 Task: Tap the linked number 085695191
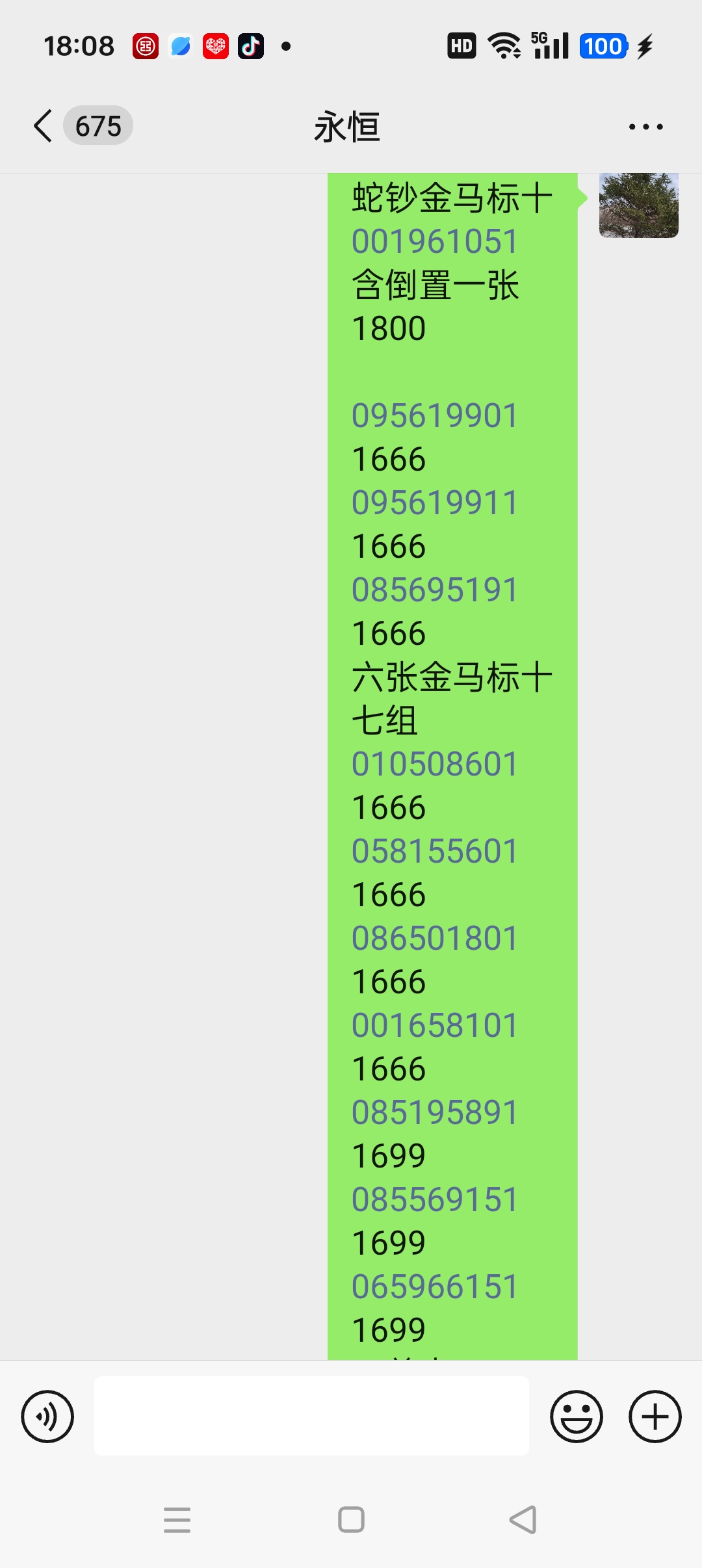click(435, 590)
